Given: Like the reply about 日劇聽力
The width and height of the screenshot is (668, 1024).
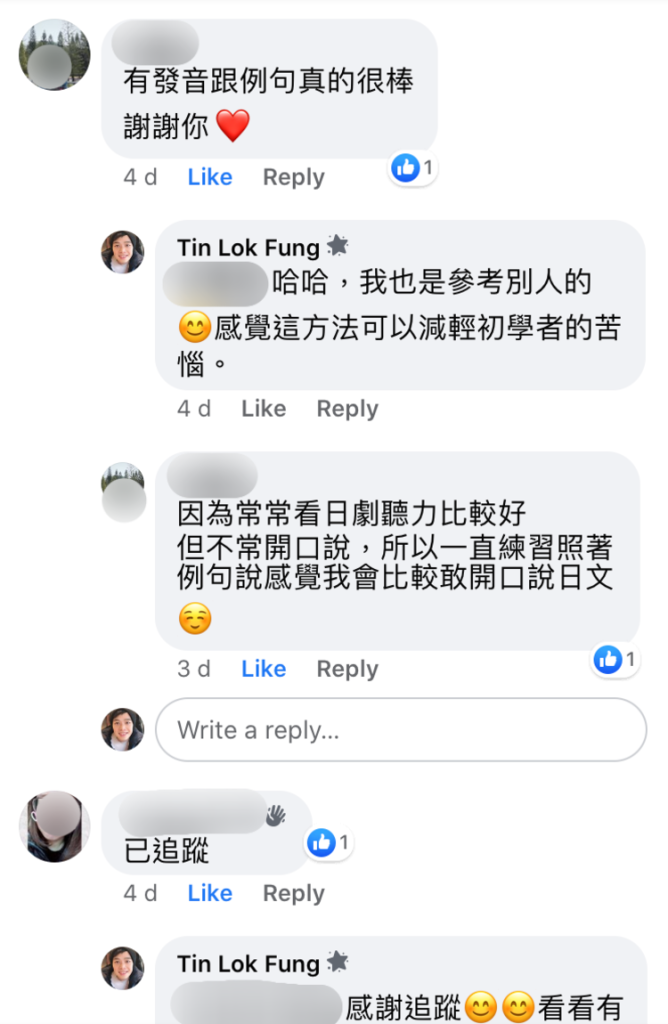Looking at the screenshot, I should pyautogui.click(x=263, y=669).
